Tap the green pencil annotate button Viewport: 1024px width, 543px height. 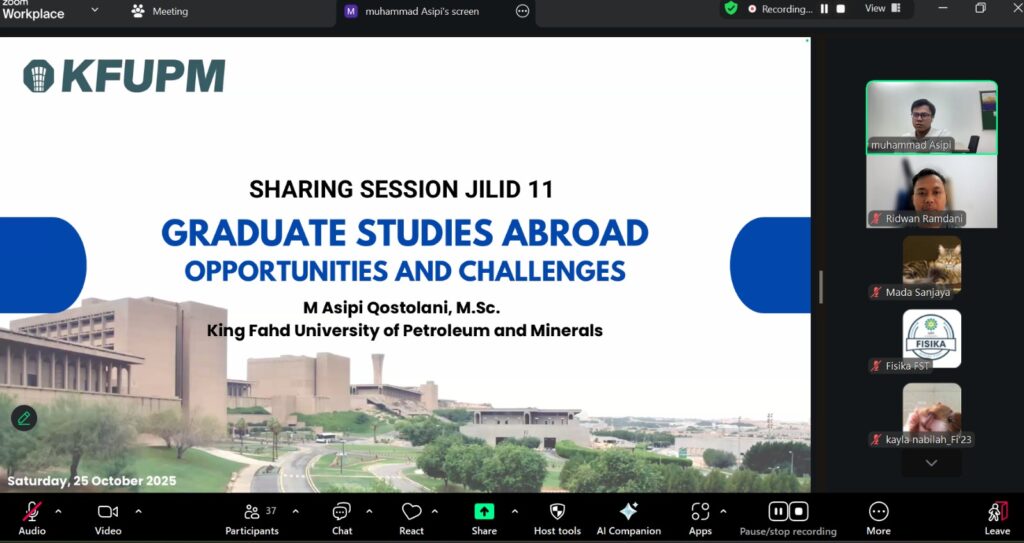point(24,418)
